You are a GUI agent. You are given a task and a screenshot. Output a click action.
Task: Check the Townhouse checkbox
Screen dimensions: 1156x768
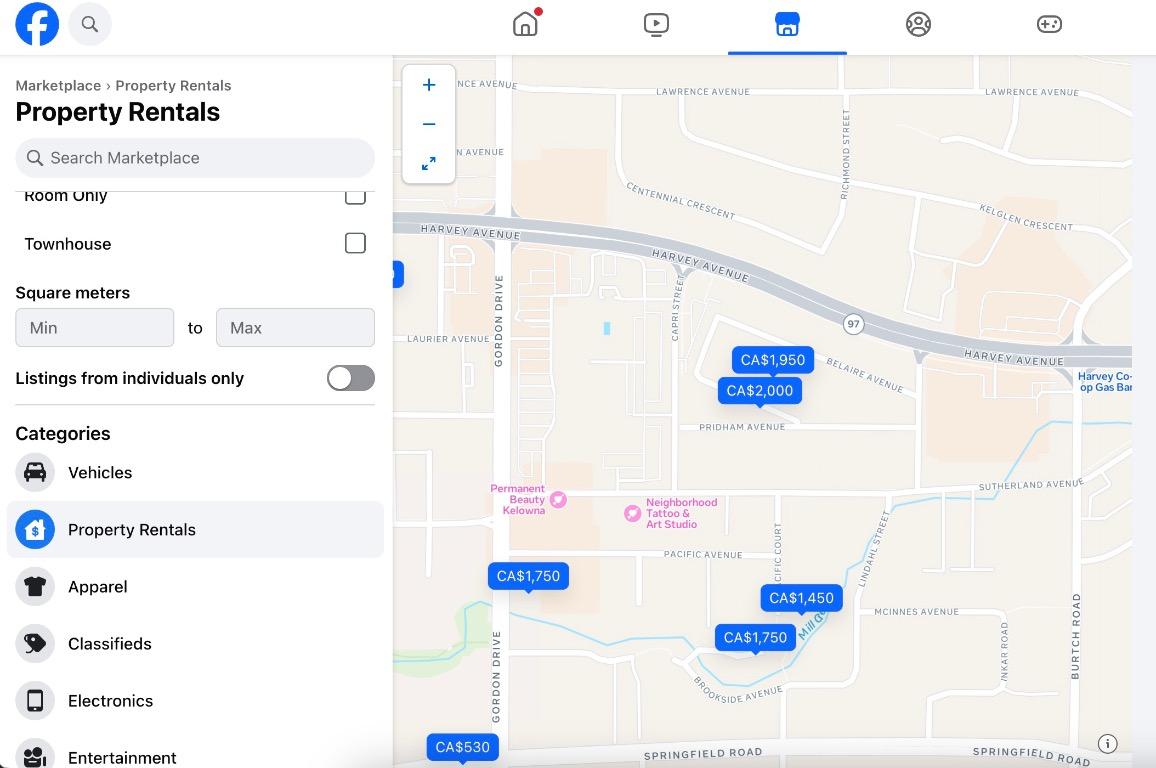point(355,243)
